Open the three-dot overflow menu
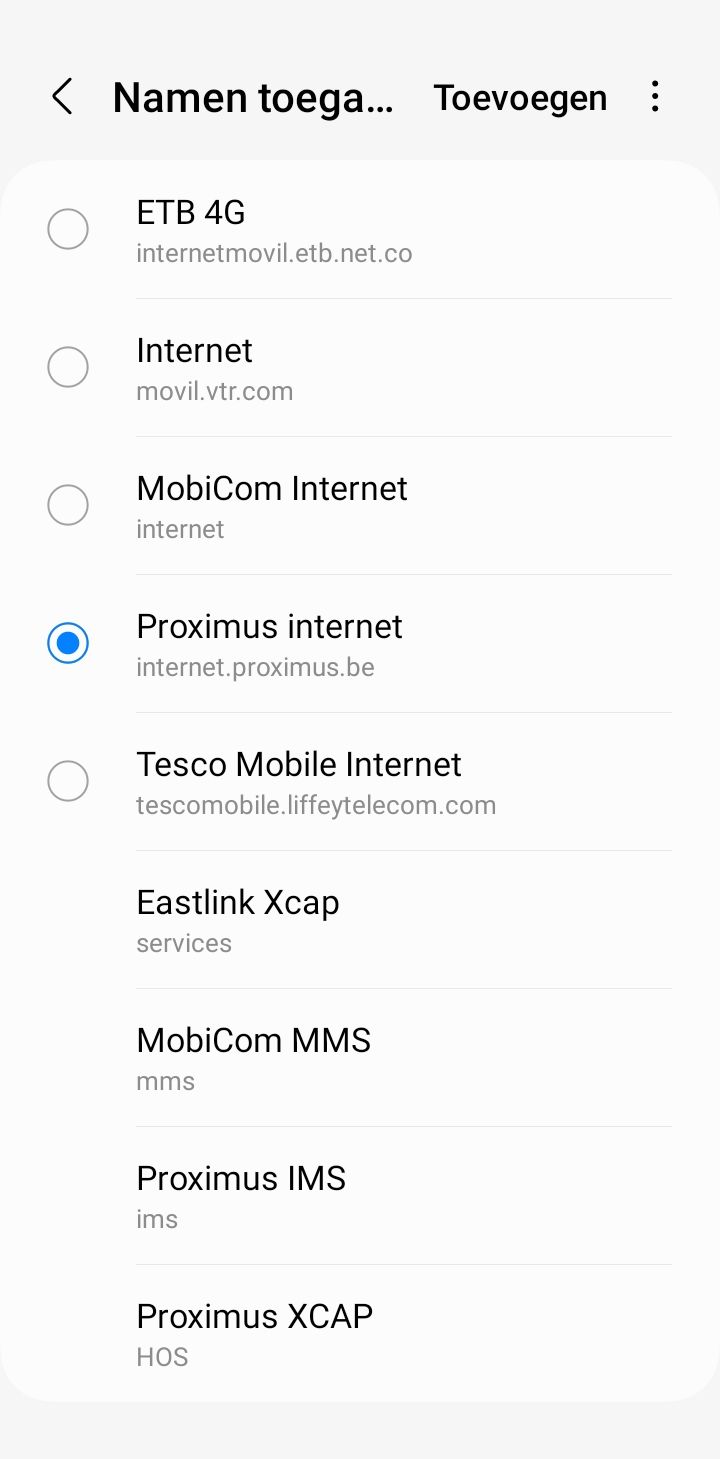 pyautogui.click(x=655, y=97)
